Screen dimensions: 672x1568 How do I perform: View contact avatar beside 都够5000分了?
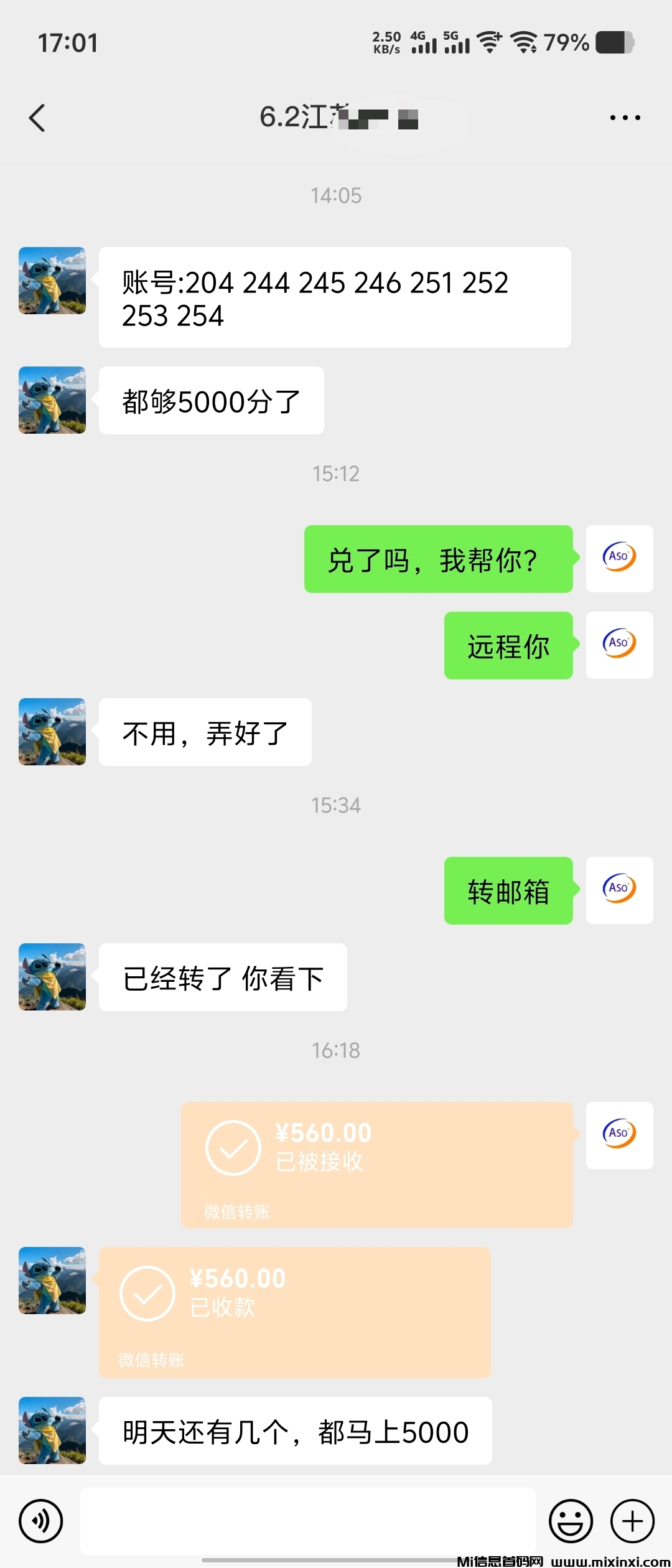tap(52, 400)
